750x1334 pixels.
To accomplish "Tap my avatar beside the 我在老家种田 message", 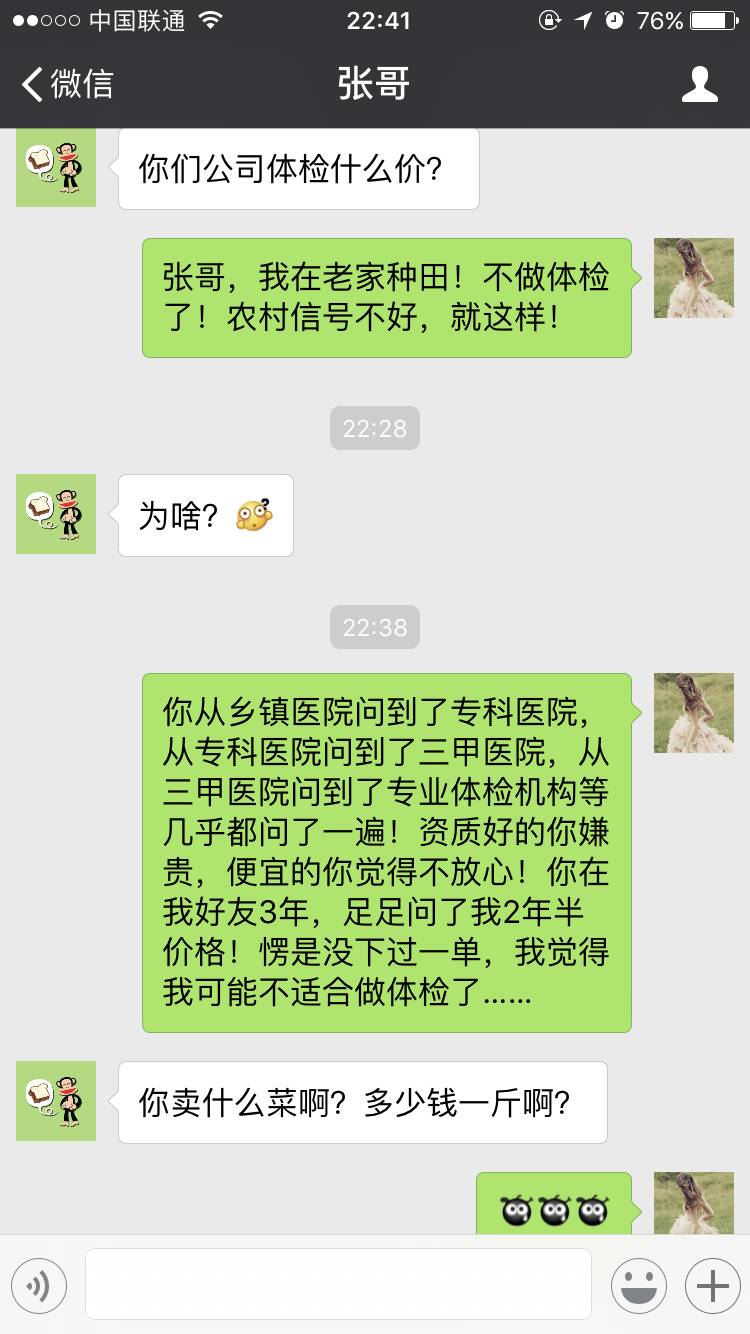I will (x=694, y=278).
